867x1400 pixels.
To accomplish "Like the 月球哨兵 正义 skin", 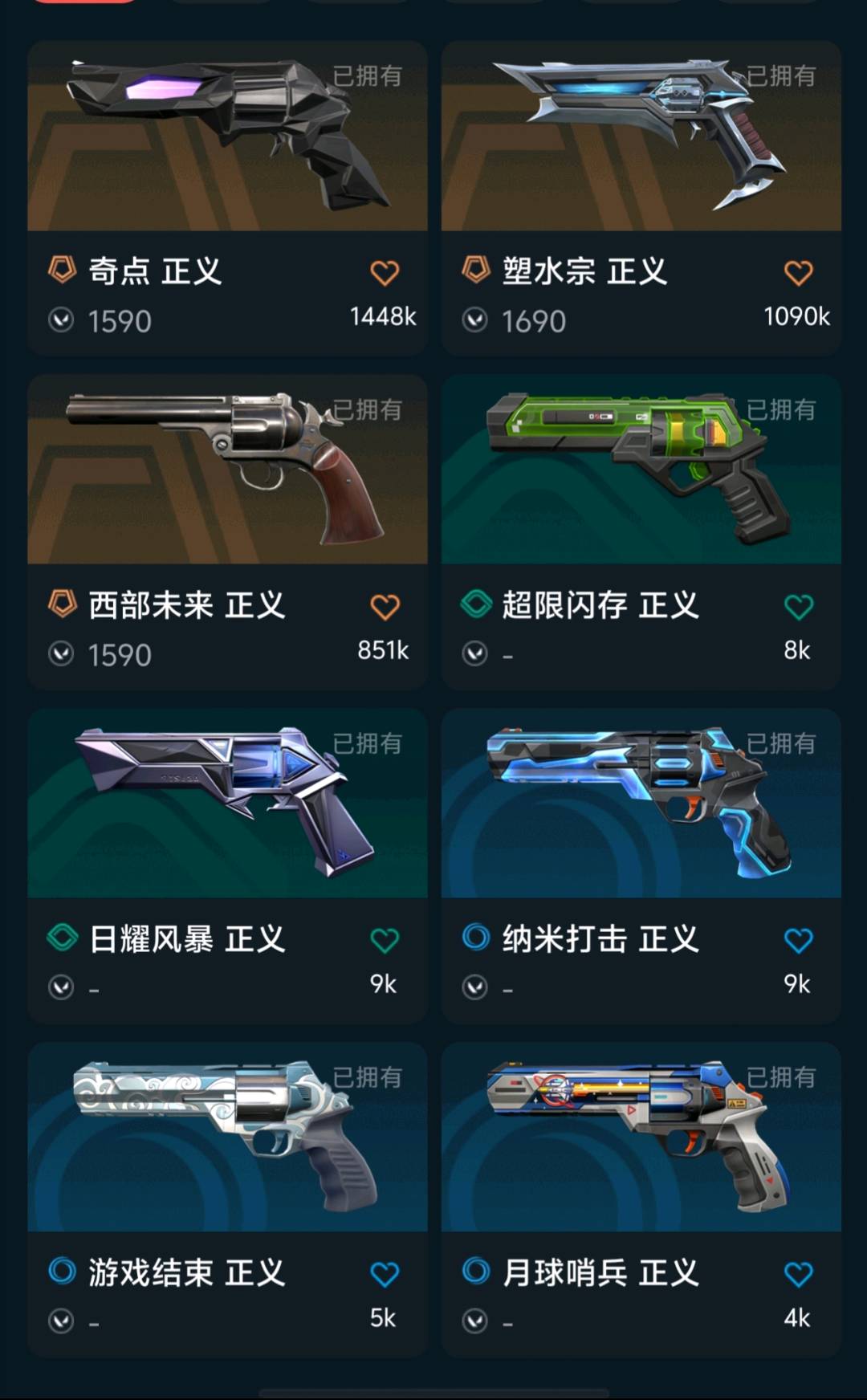I will (798, 1275).
